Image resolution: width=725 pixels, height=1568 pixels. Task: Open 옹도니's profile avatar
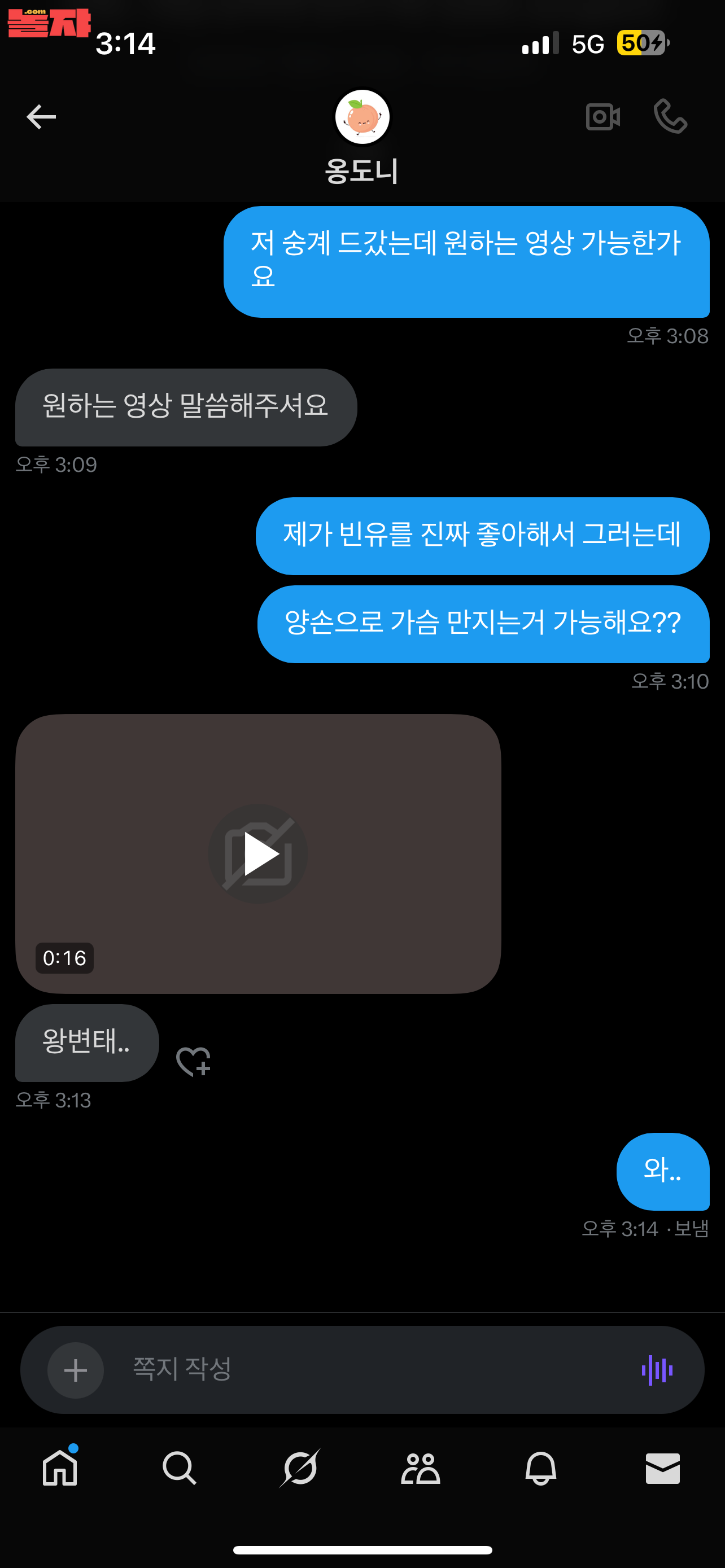point(362,117)
